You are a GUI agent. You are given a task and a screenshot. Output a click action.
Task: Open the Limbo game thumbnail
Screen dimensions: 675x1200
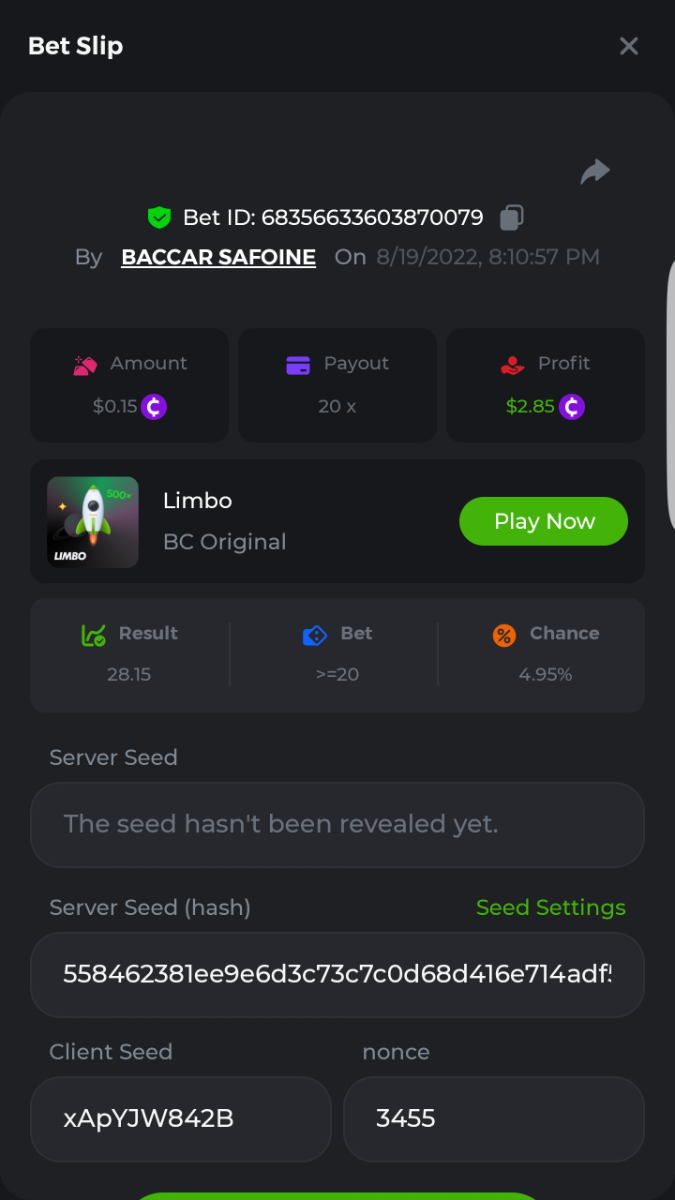coord(93,522)
